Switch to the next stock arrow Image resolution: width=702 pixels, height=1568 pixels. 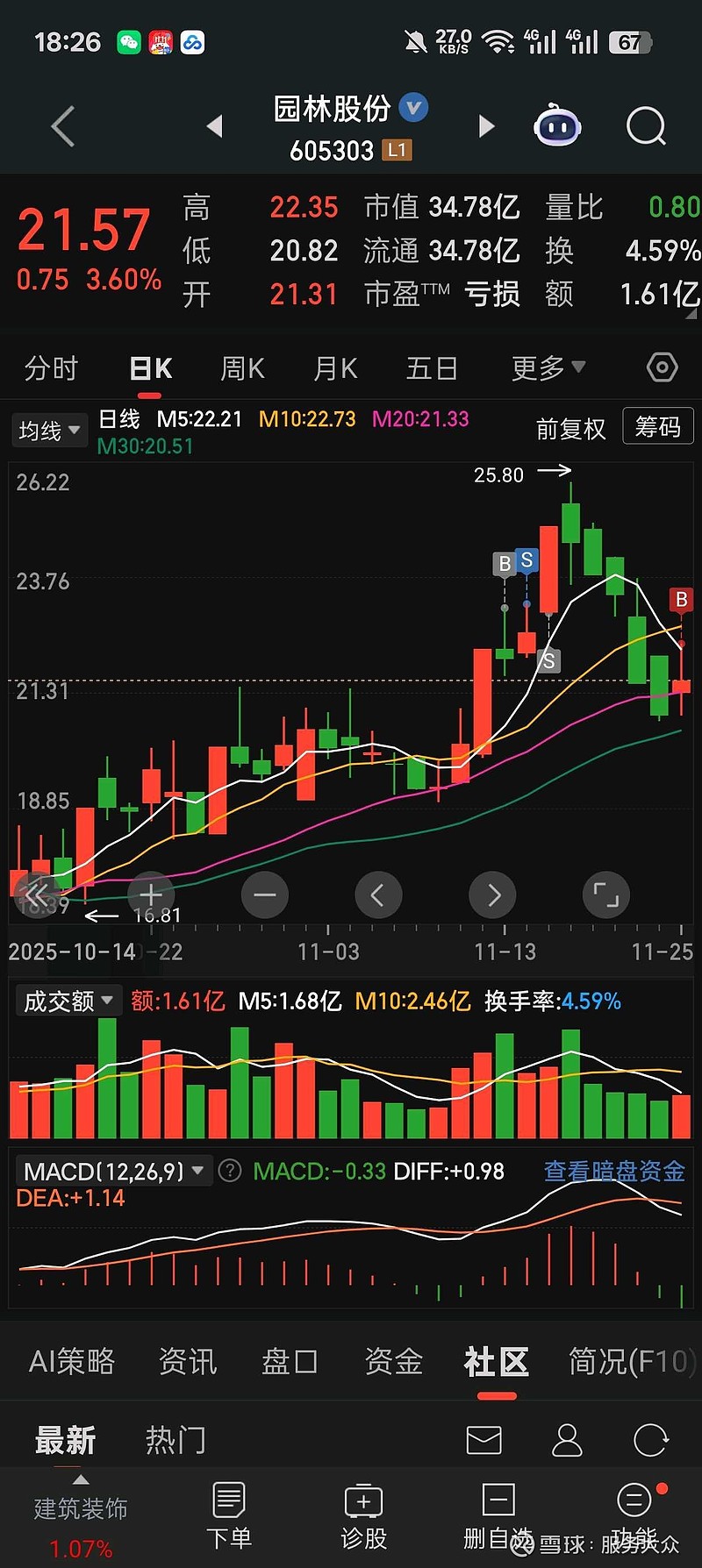click(486, 127)
